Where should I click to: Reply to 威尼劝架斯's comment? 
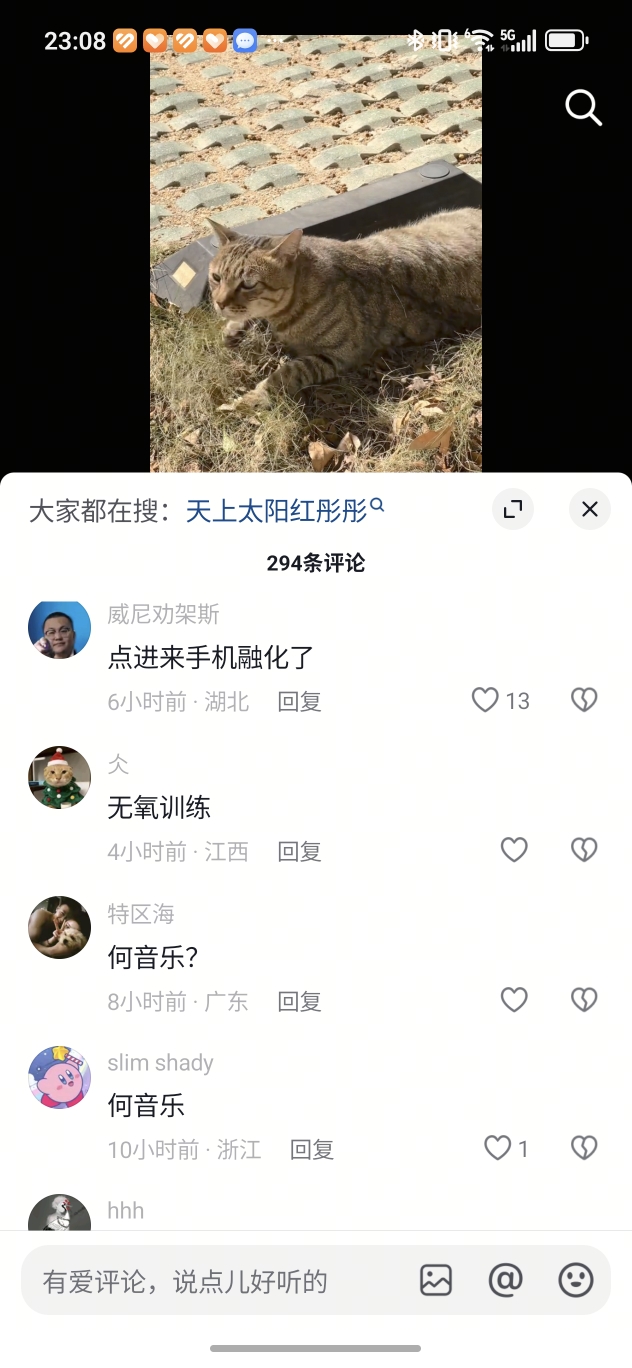click(299, 702)
